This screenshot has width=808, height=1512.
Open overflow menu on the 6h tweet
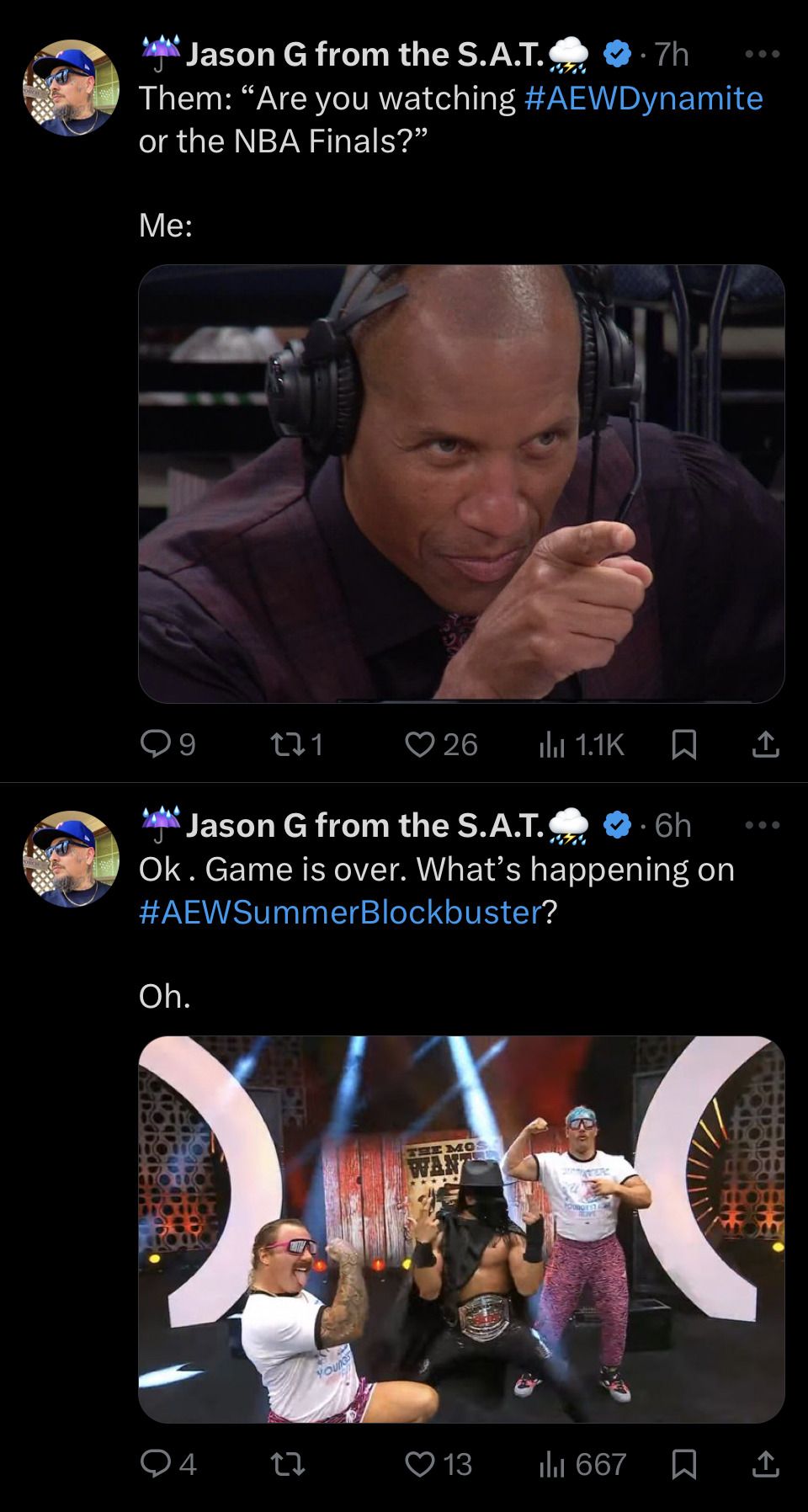coord(763,825)
